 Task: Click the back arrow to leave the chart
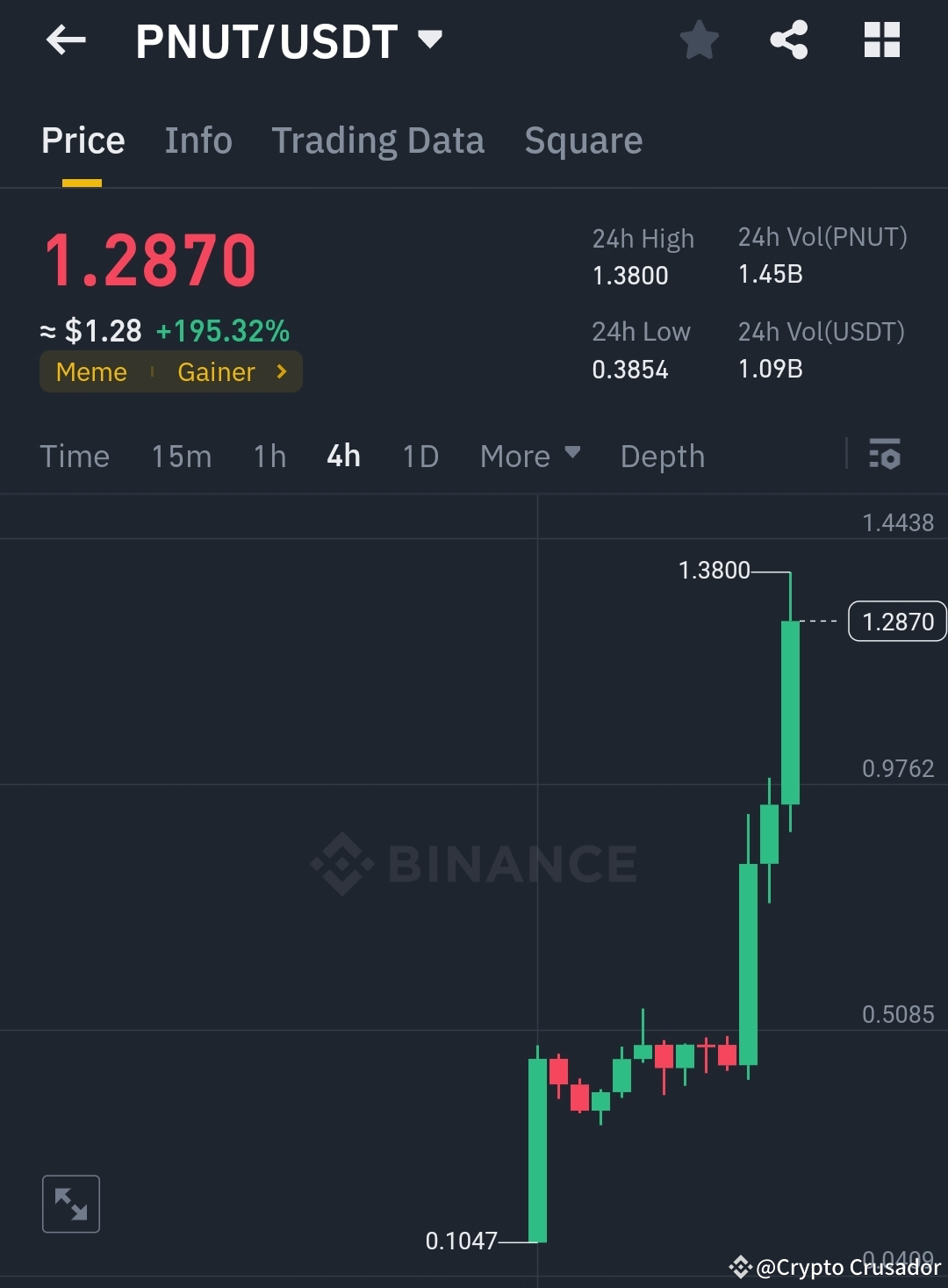pos(66,40)
